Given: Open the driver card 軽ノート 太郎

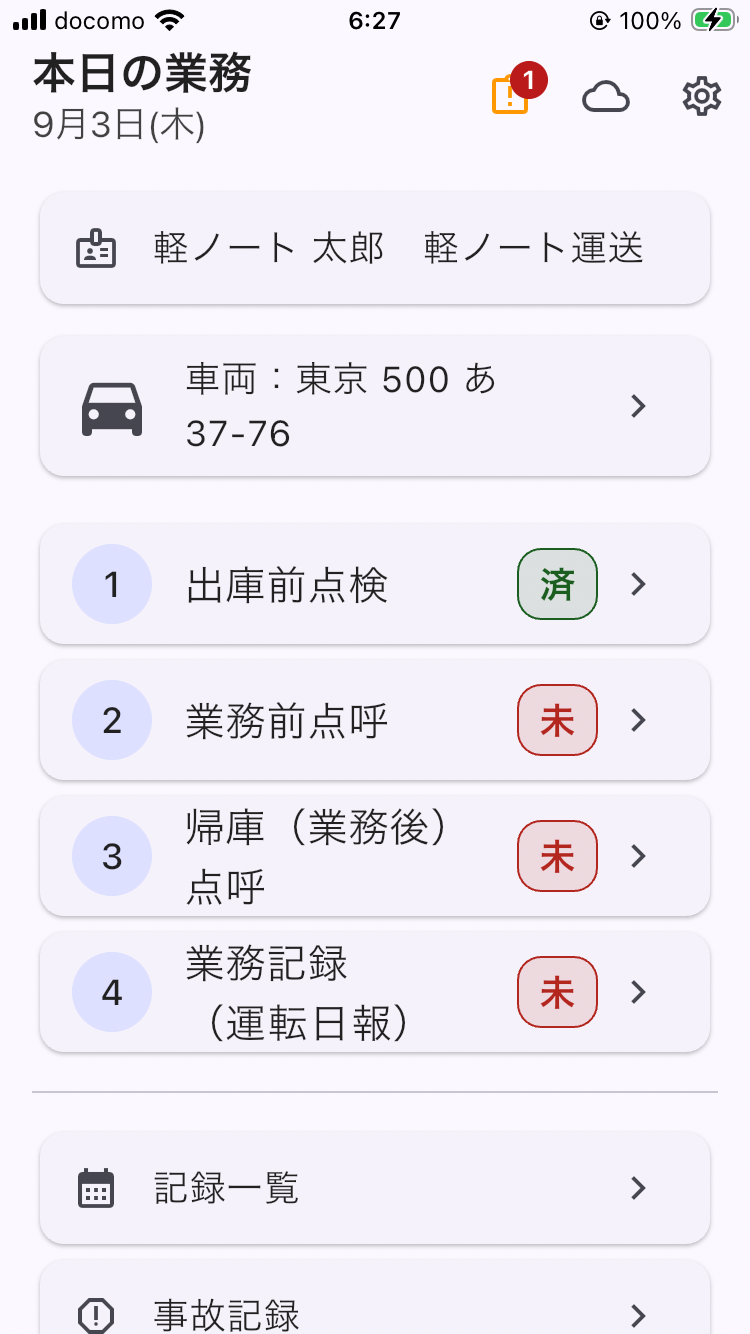Looking at the screenshot, I should point(375,248).
